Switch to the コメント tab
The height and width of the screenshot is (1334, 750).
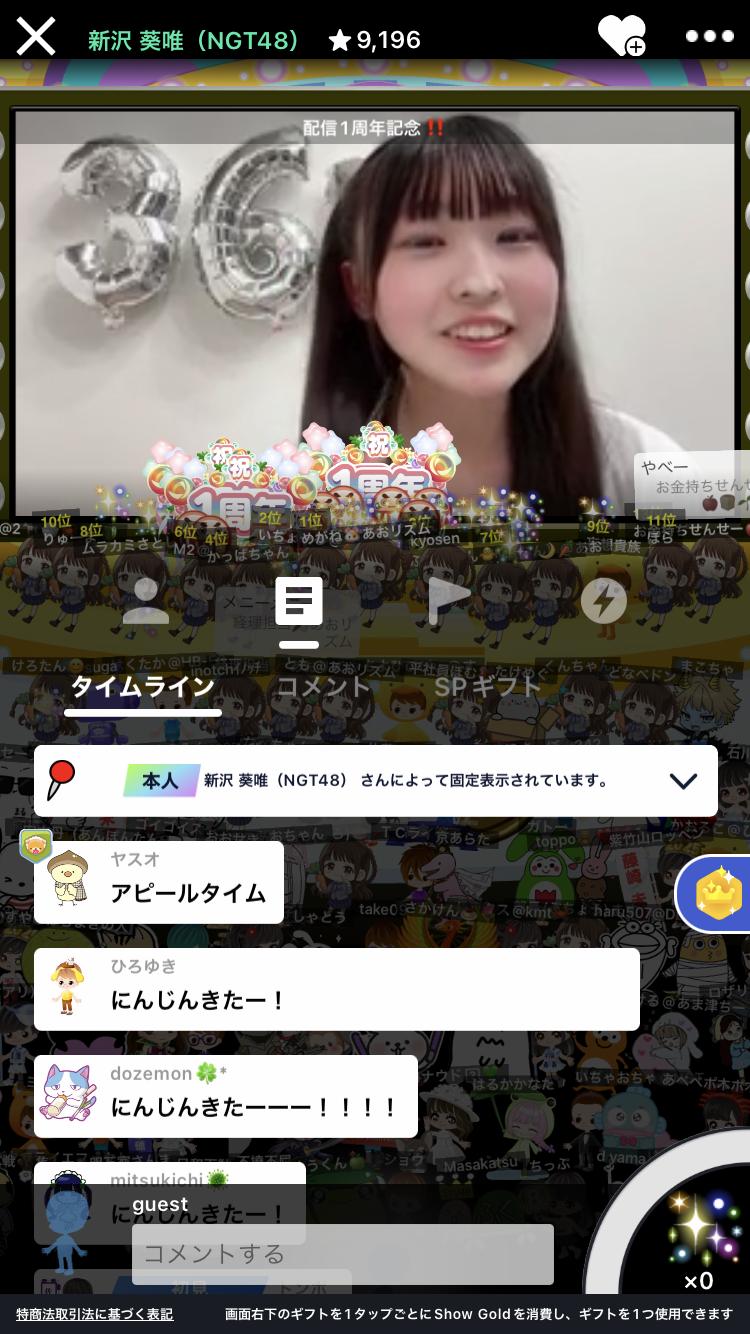323,687
